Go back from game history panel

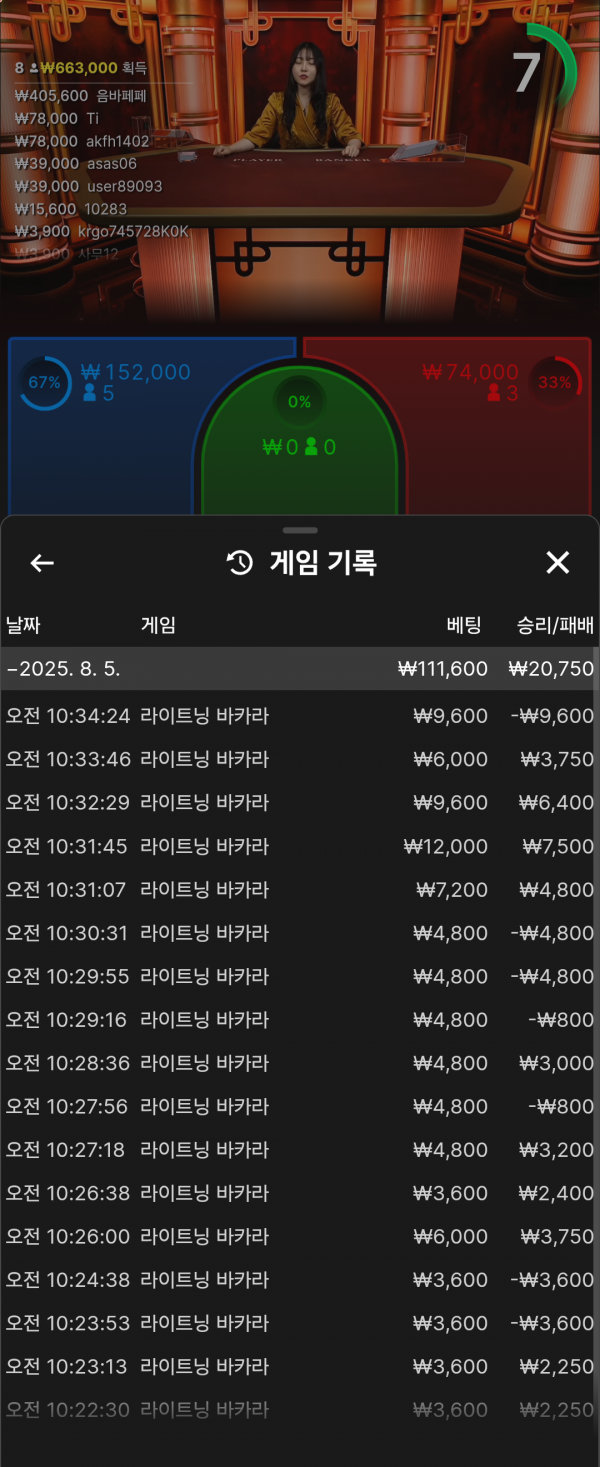click(x=42, y=563)
